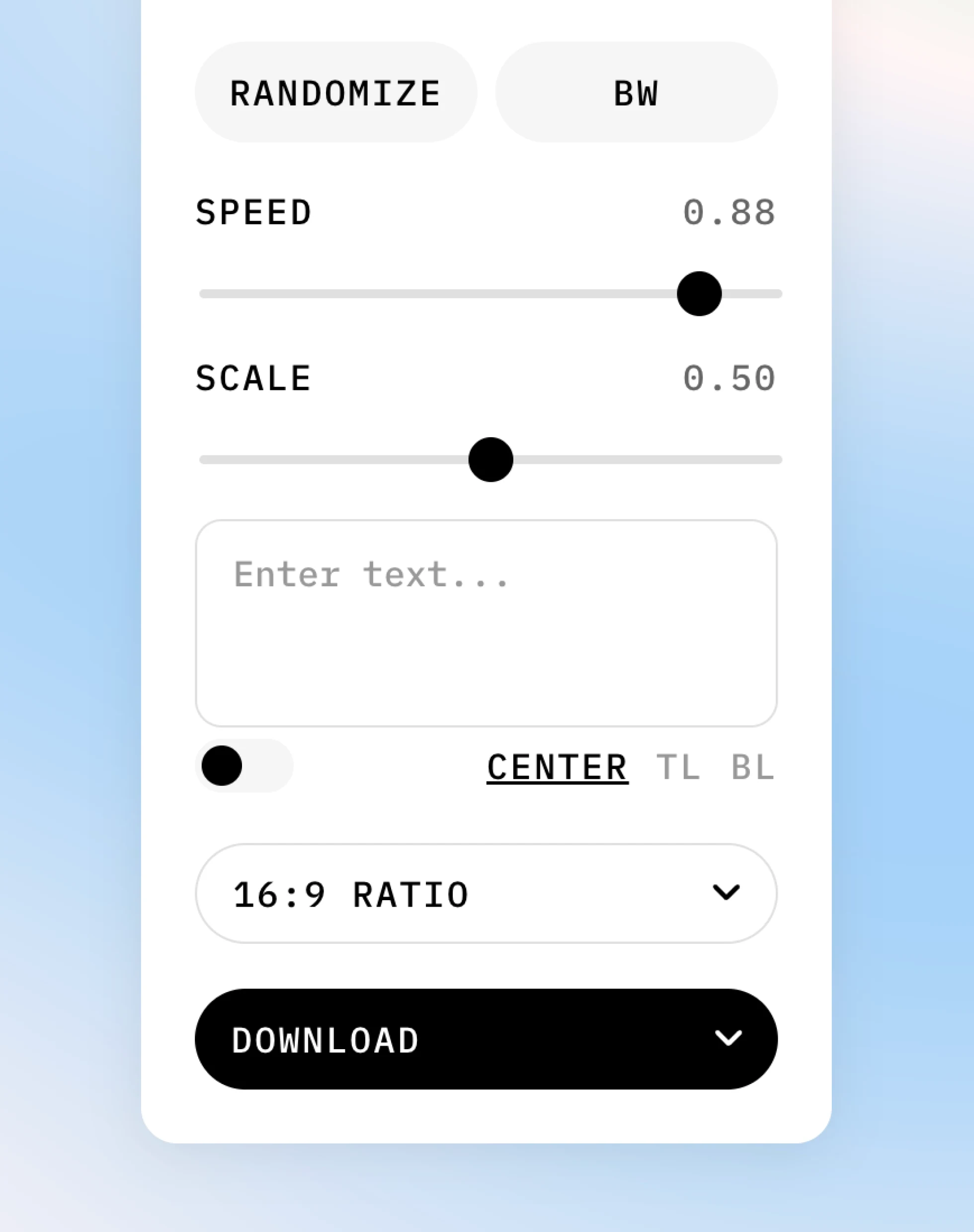
Task: Tap the Randomize button
Action: [x=336, y=92]
